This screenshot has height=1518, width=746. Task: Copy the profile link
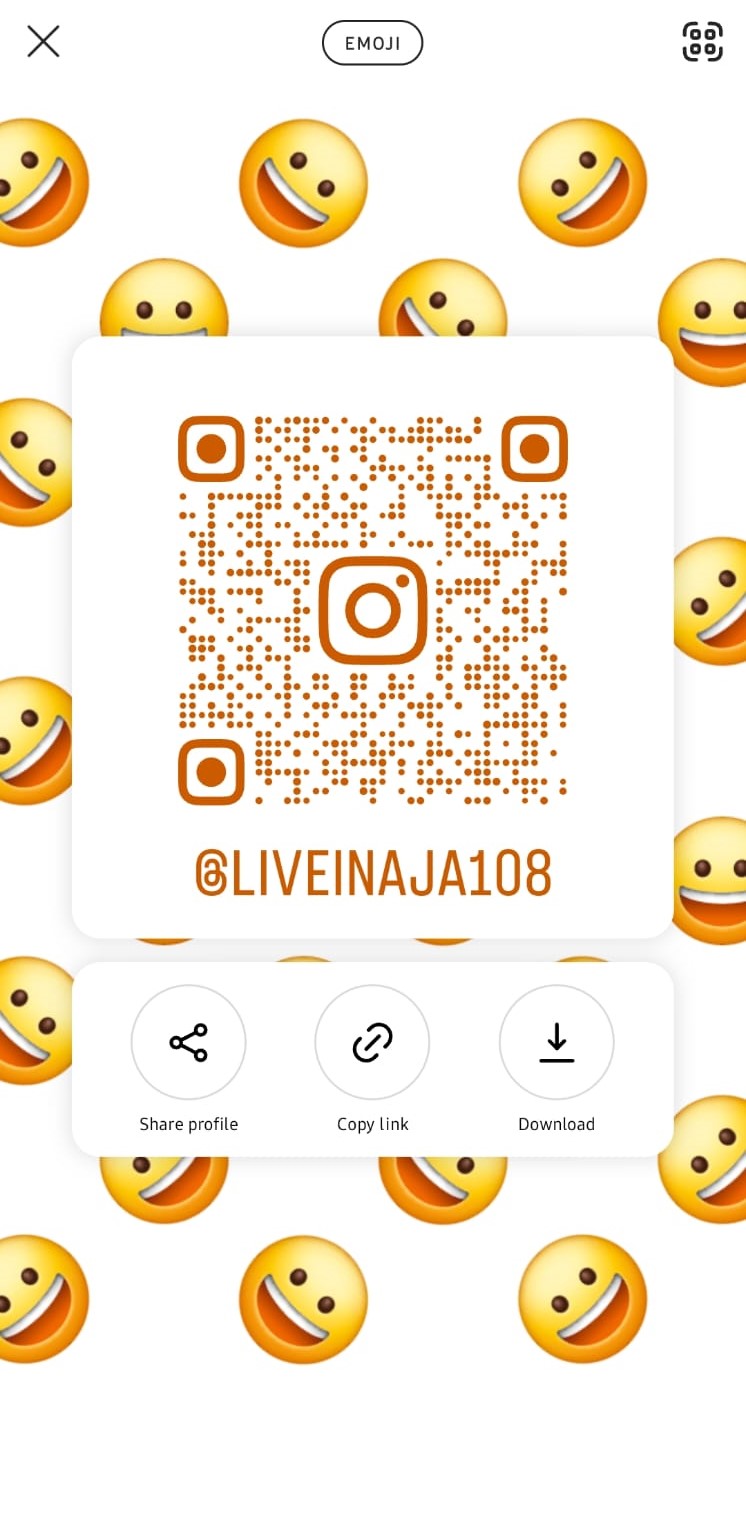[372, 1042]
